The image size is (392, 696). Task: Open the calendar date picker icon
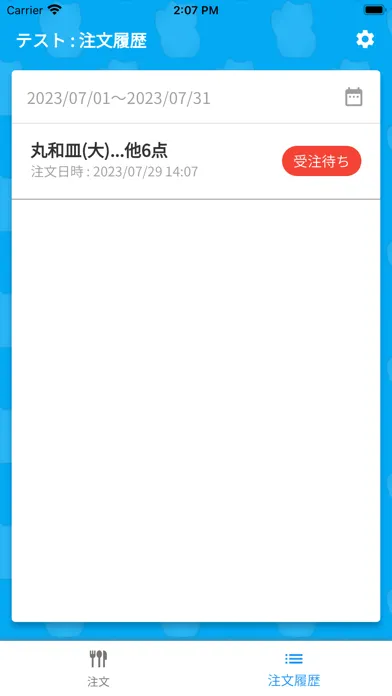coord(354,97)
